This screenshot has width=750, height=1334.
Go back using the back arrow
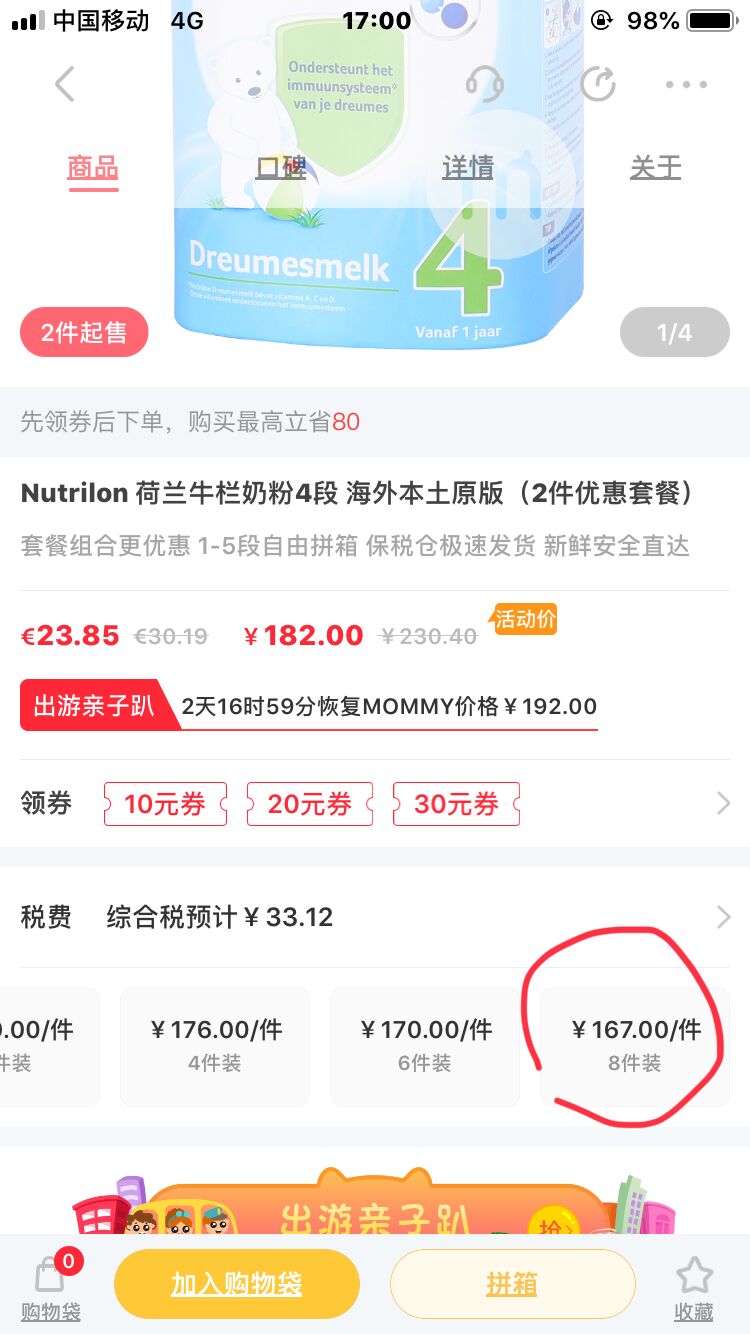tap(65, 85)
